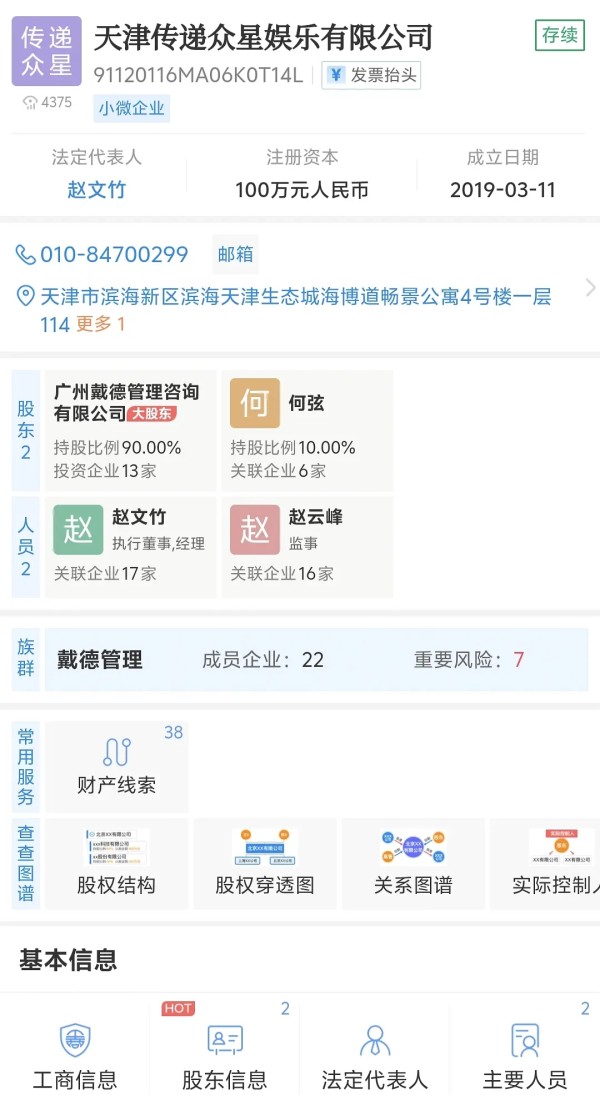The width and height of the screenshot is (600, 1095).
Task: Open the 股东信息 shareholder information section
Action: click(x=225, y=1055)
